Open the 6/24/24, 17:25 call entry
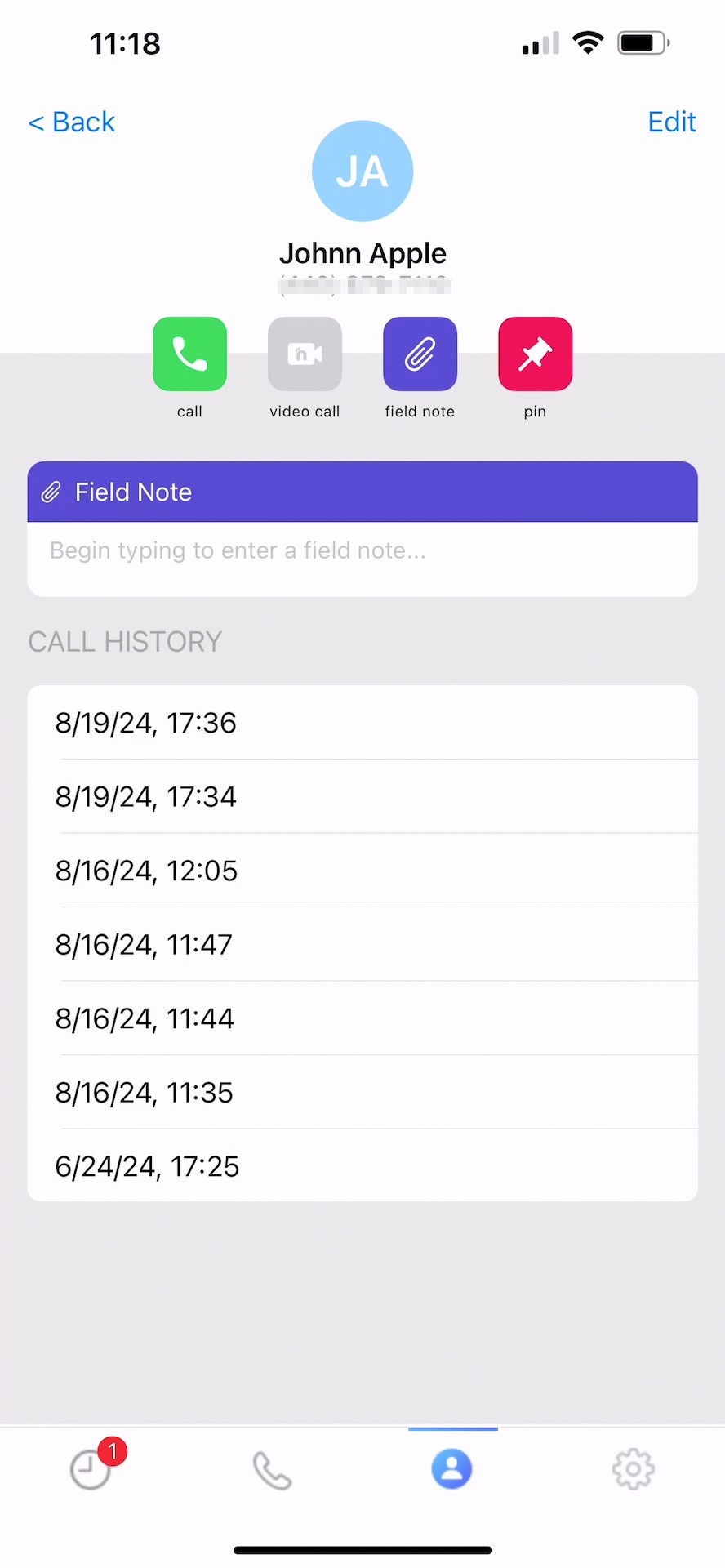The width and height of the screenshot is (725, 1568). click(x=362, y=1165)
